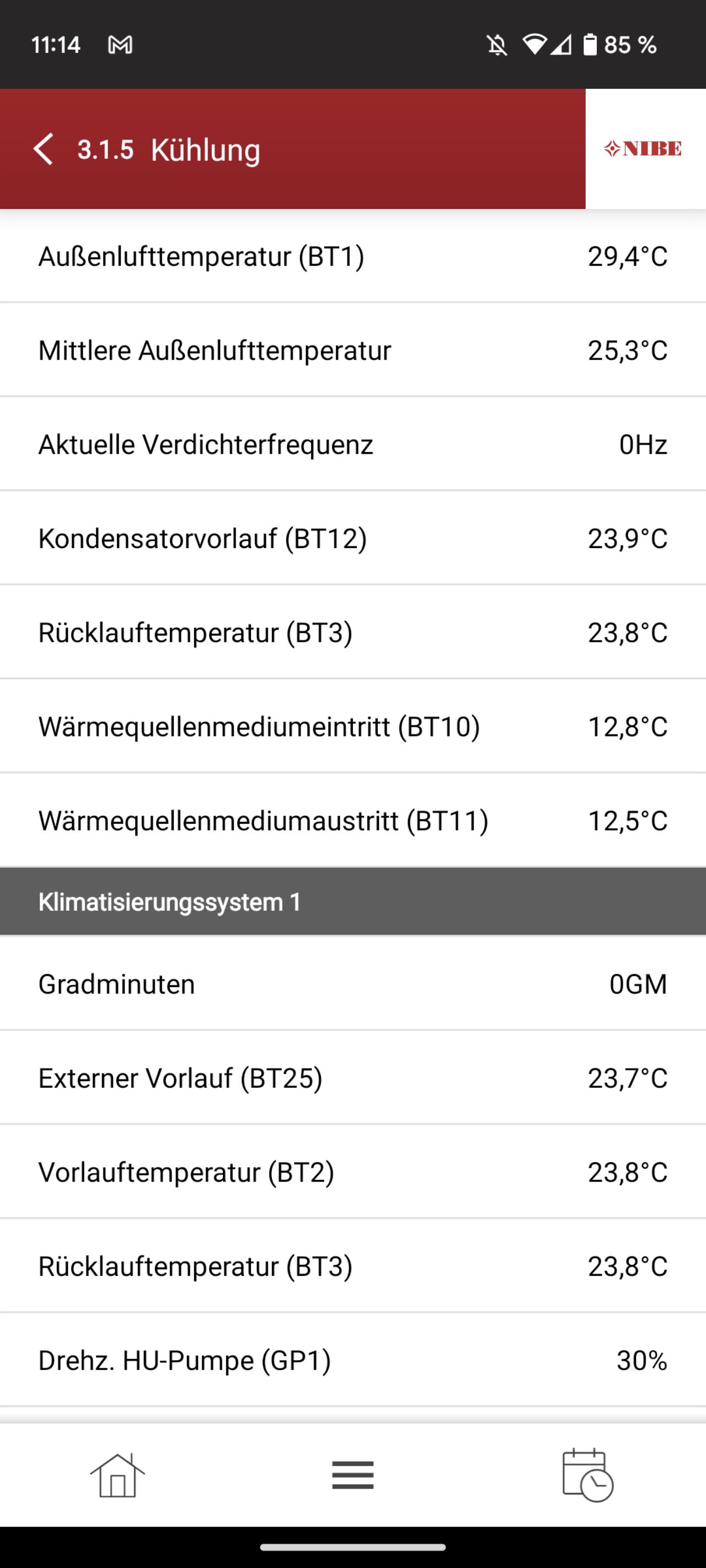706x1568 pixels.
Task: Open the calendar schedule tab
Action: [587, 1475]
